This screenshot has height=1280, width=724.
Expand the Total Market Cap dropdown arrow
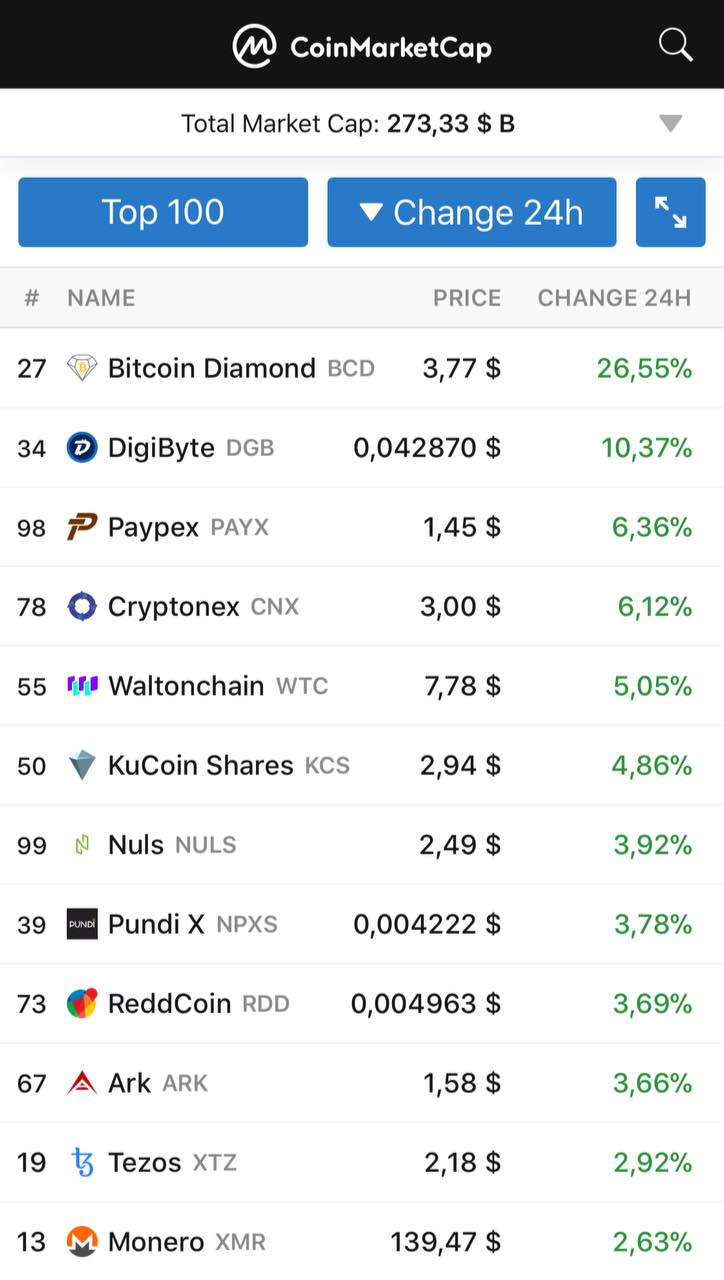(x=670, y=123)
